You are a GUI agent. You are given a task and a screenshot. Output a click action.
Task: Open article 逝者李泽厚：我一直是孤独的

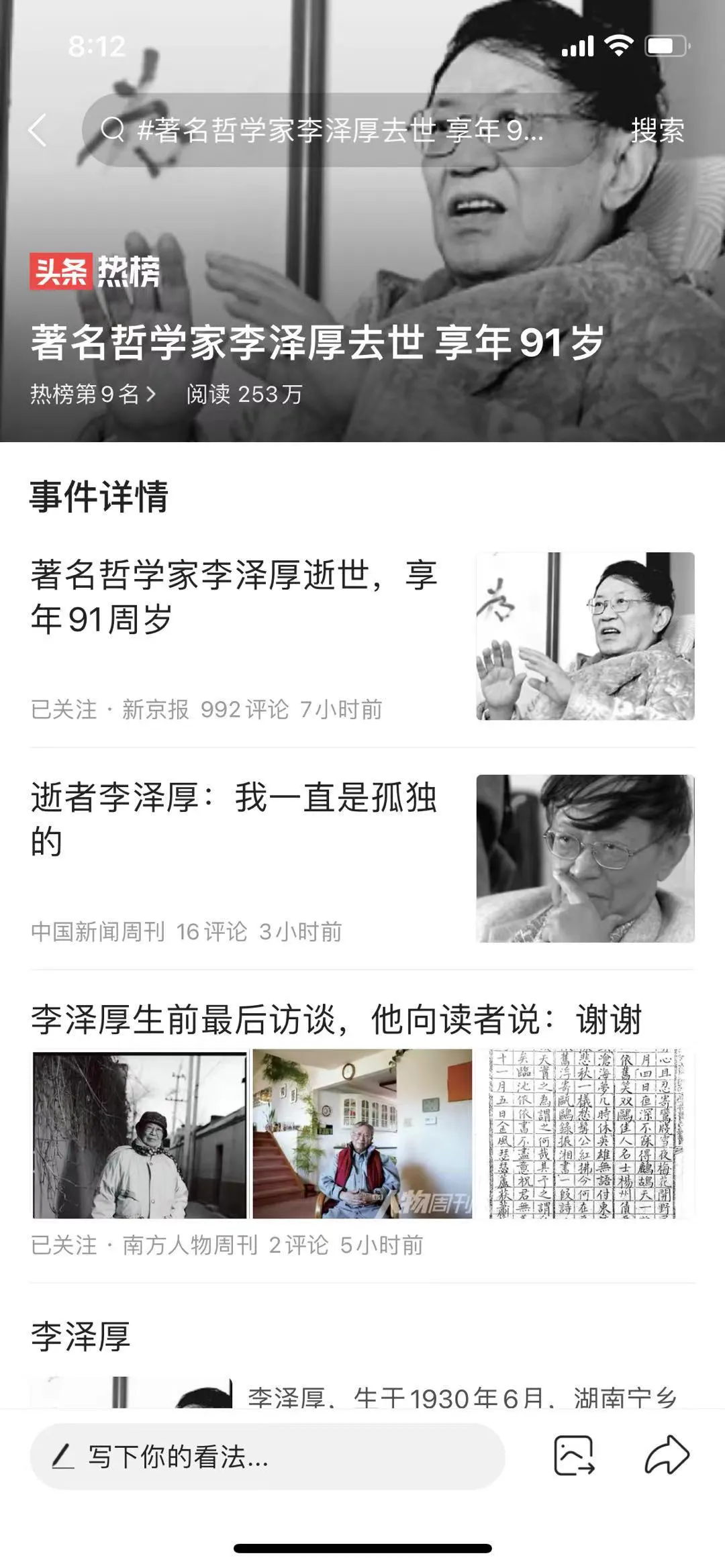click(235, 819)
